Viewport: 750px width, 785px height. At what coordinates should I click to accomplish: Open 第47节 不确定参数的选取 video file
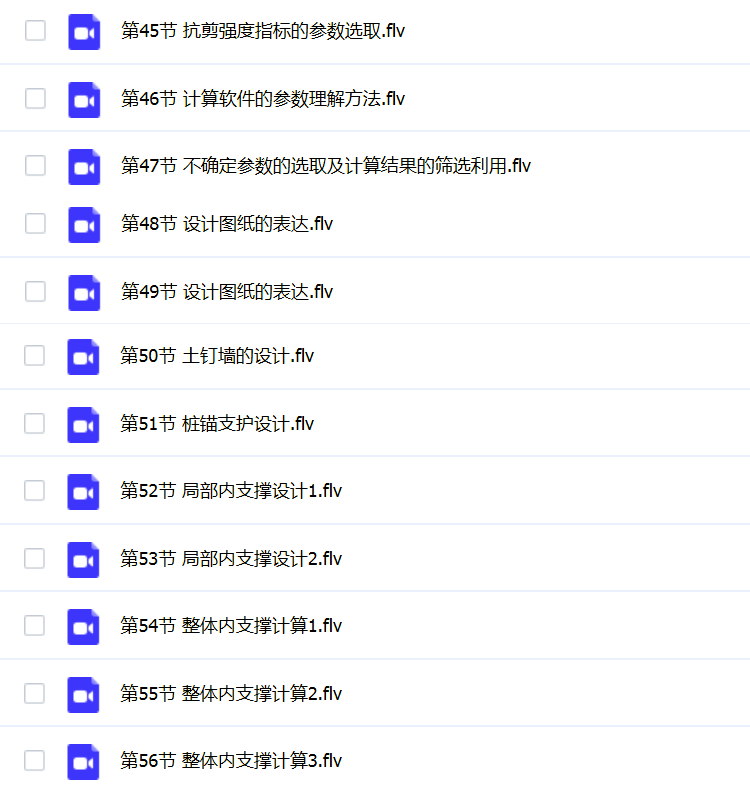coord(325,166)
